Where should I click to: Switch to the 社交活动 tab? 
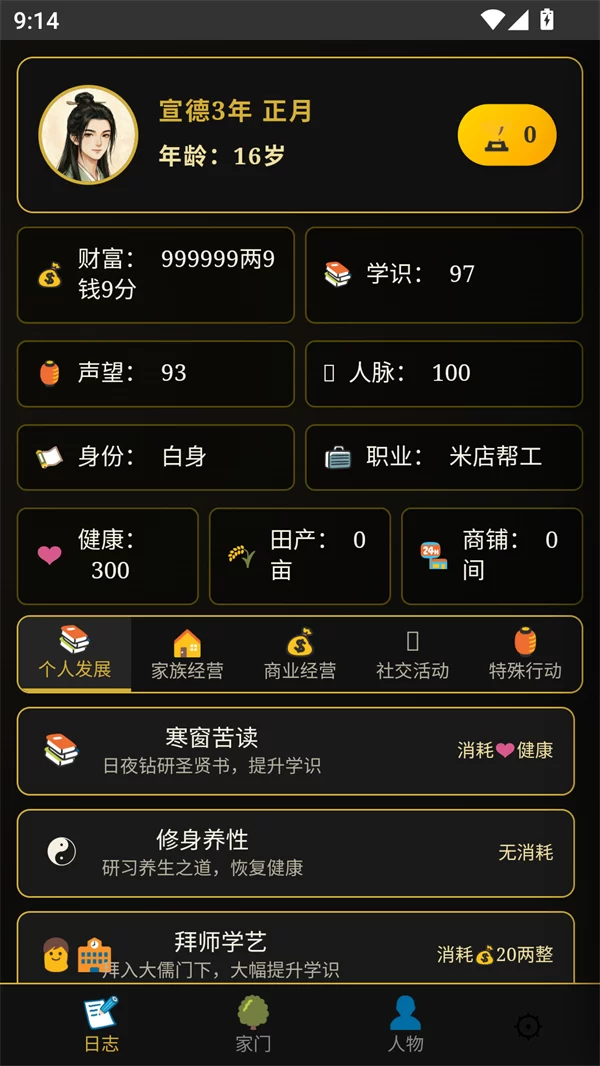tap(412, 654)
